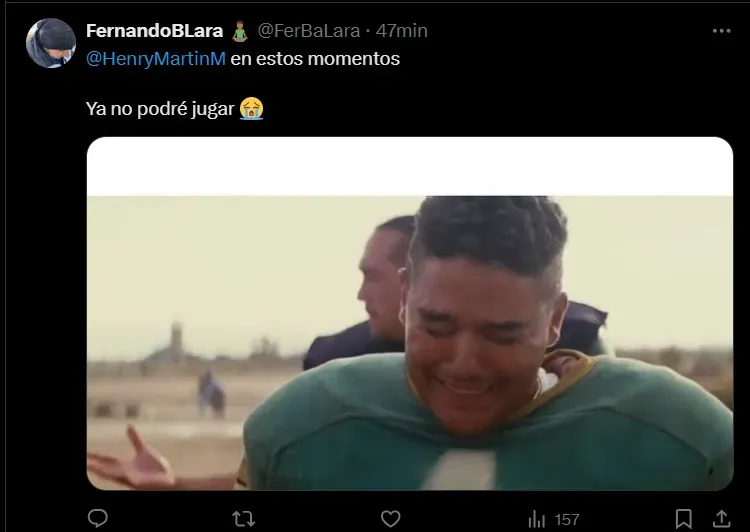
Task: Open the @HenryMartinM mention link
Action: [x=156, y=59]
